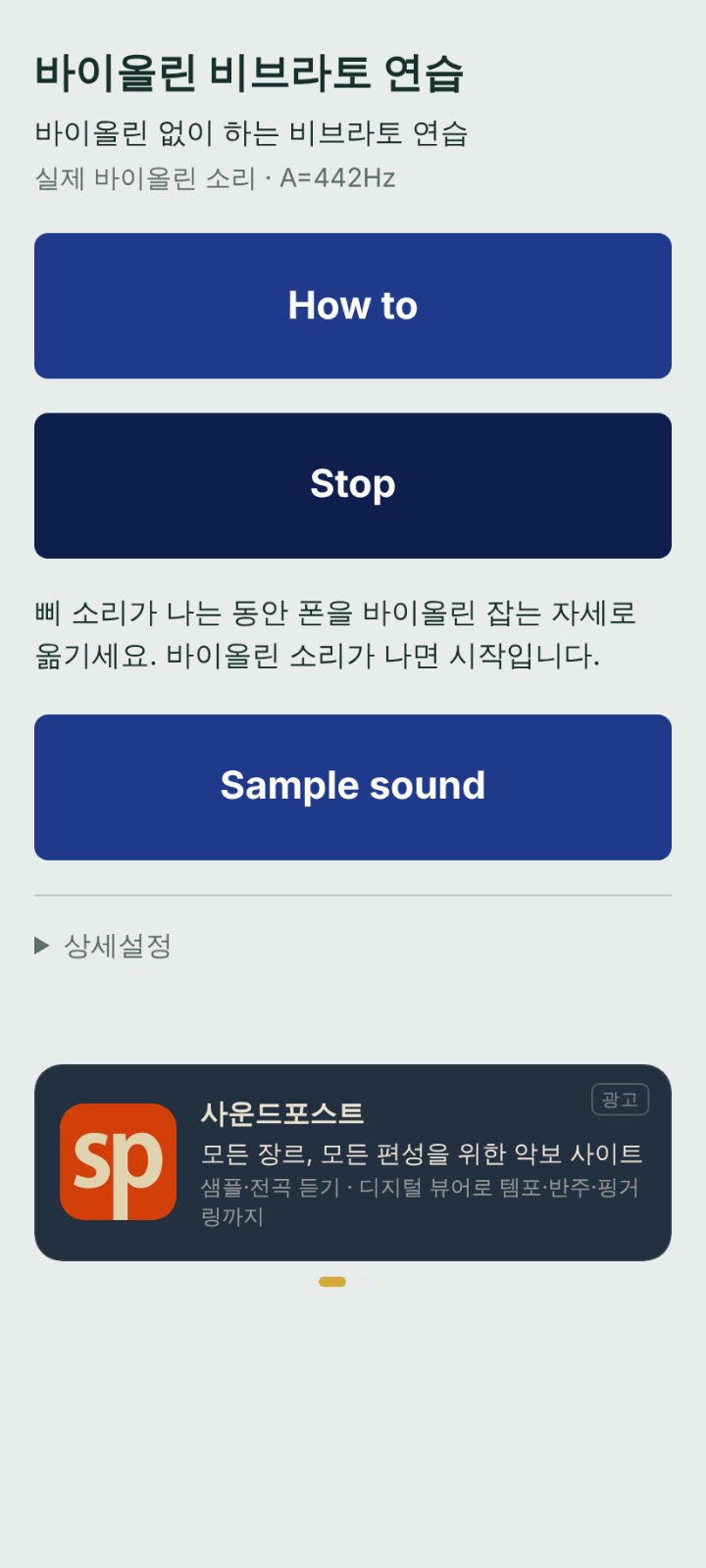
Task: Play the Sample sound
Action: pos(353,787)
